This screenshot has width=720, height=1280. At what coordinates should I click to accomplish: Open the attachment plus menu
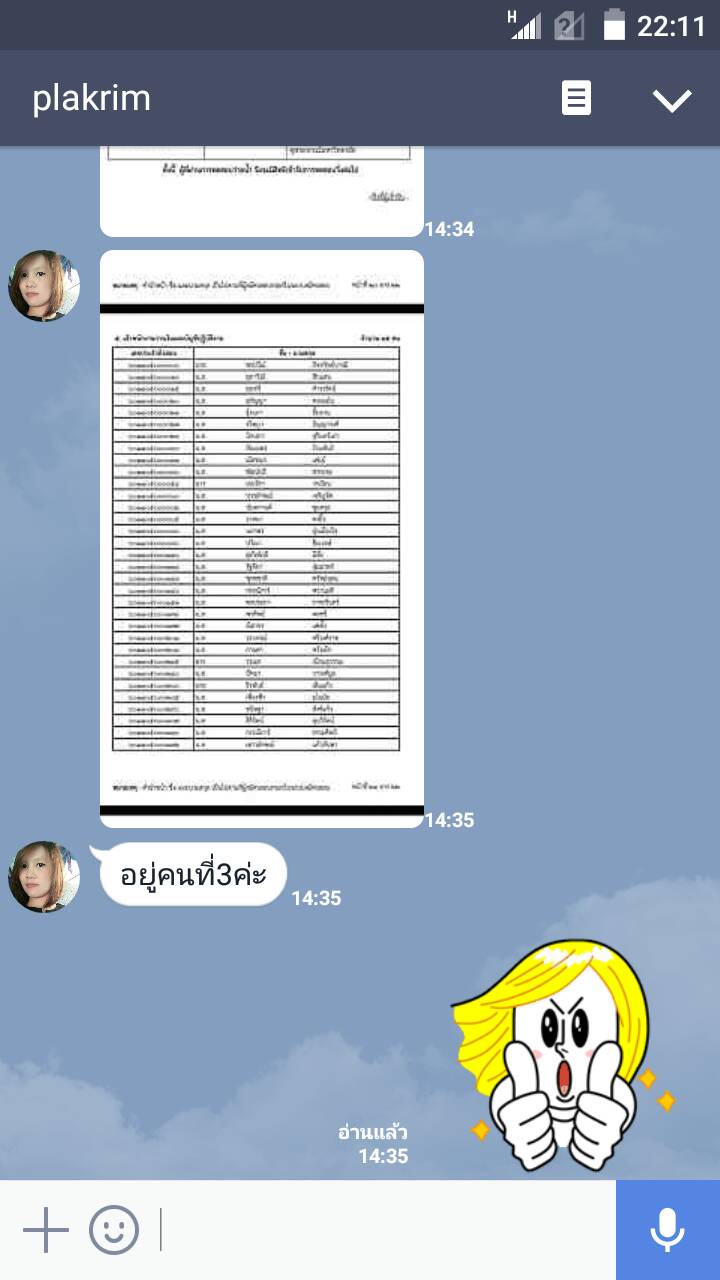tap(45, 1230)
